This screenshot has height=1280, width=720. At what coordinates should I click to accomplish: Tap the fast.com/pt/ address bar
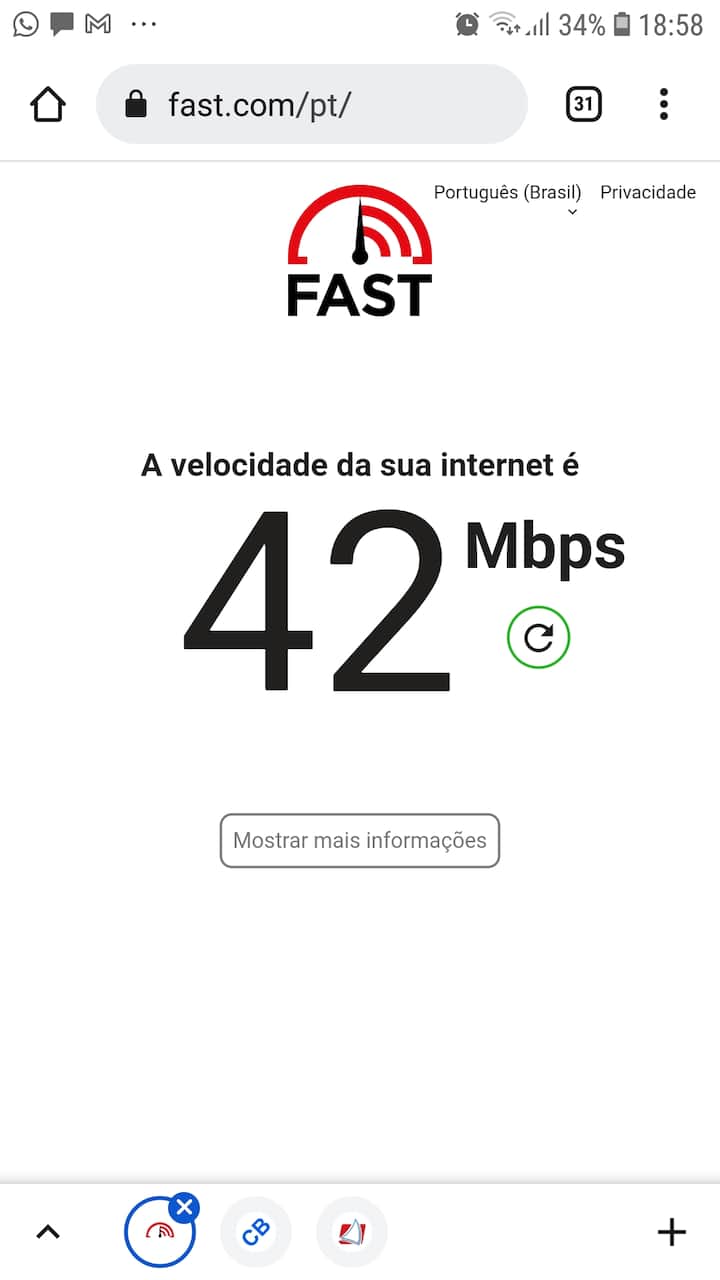click(311, 104)
